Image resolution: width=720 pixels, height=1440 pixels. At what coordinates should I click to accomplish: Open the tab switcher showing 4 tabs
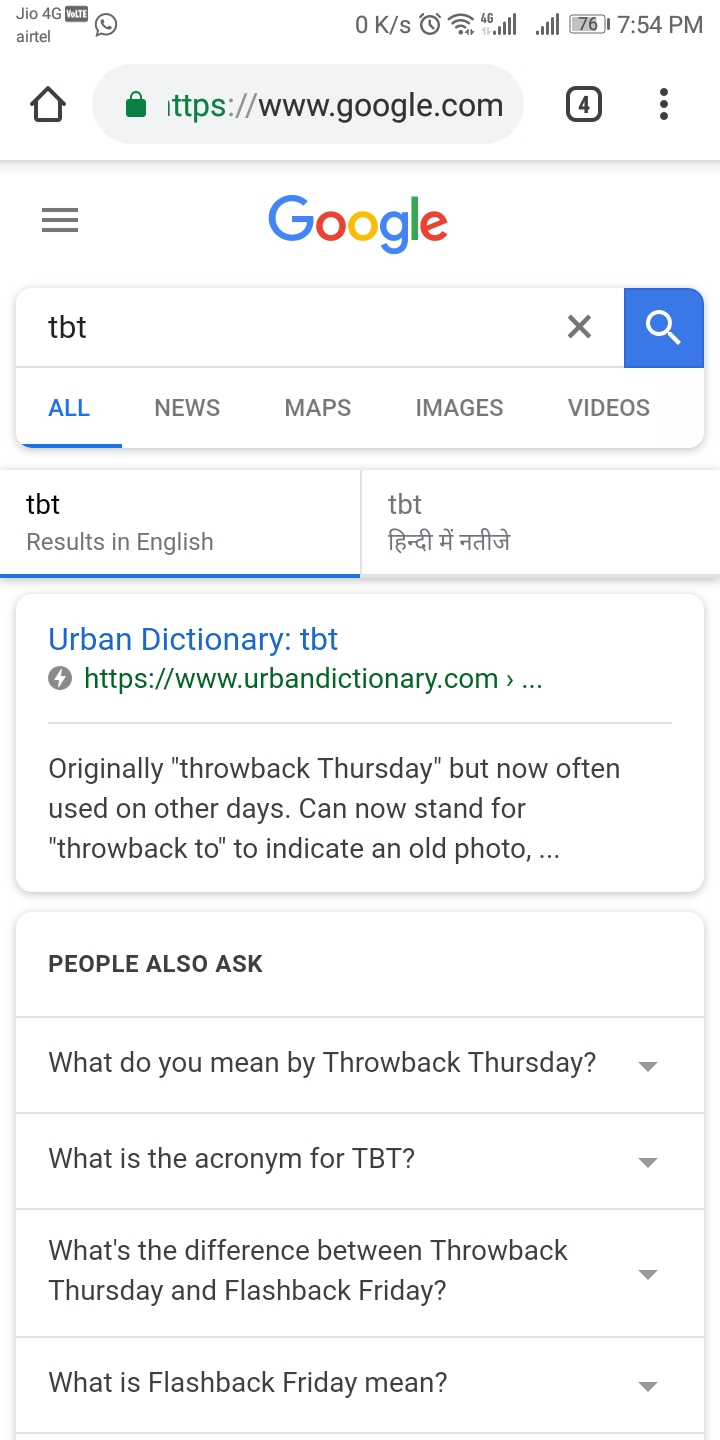point(584,105)
